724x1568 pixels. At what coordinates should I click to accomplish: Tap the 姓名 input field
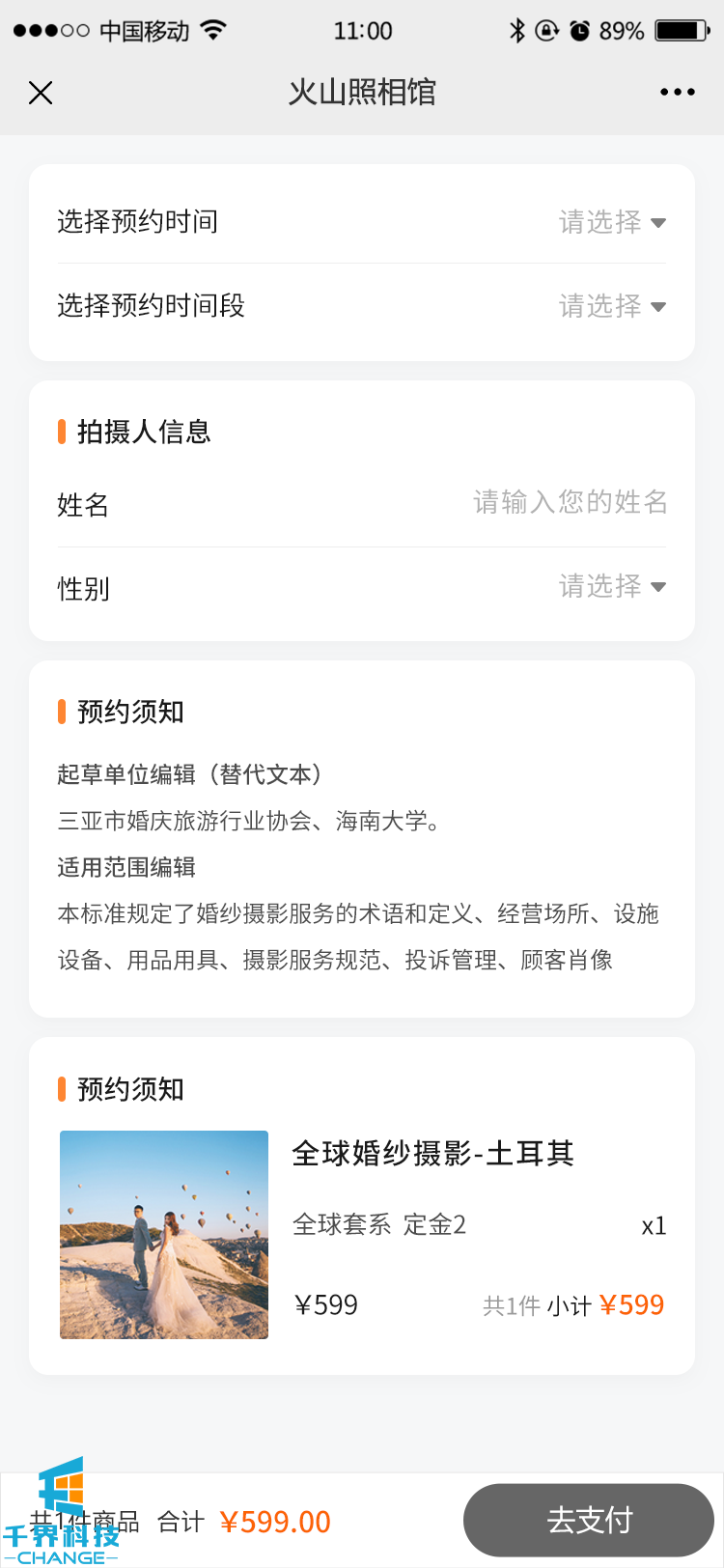coord(570,502)
